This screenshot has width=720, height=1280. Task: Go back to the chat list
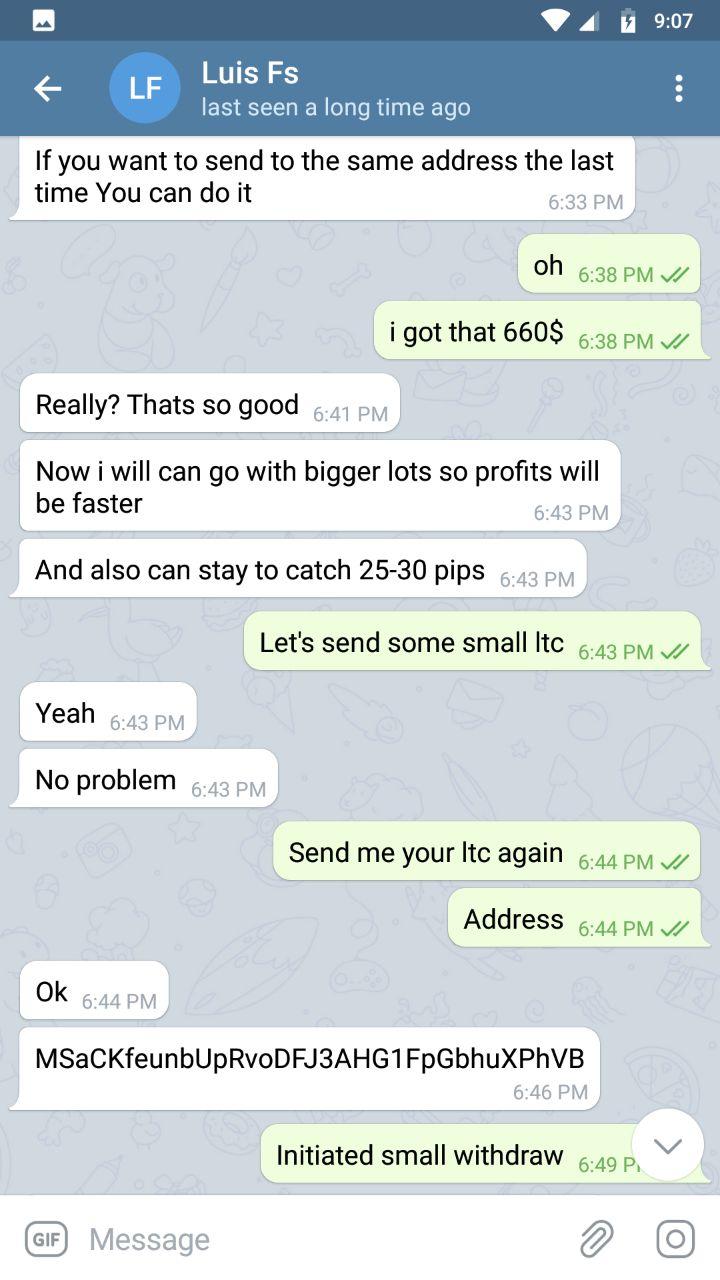pos(47,88)
